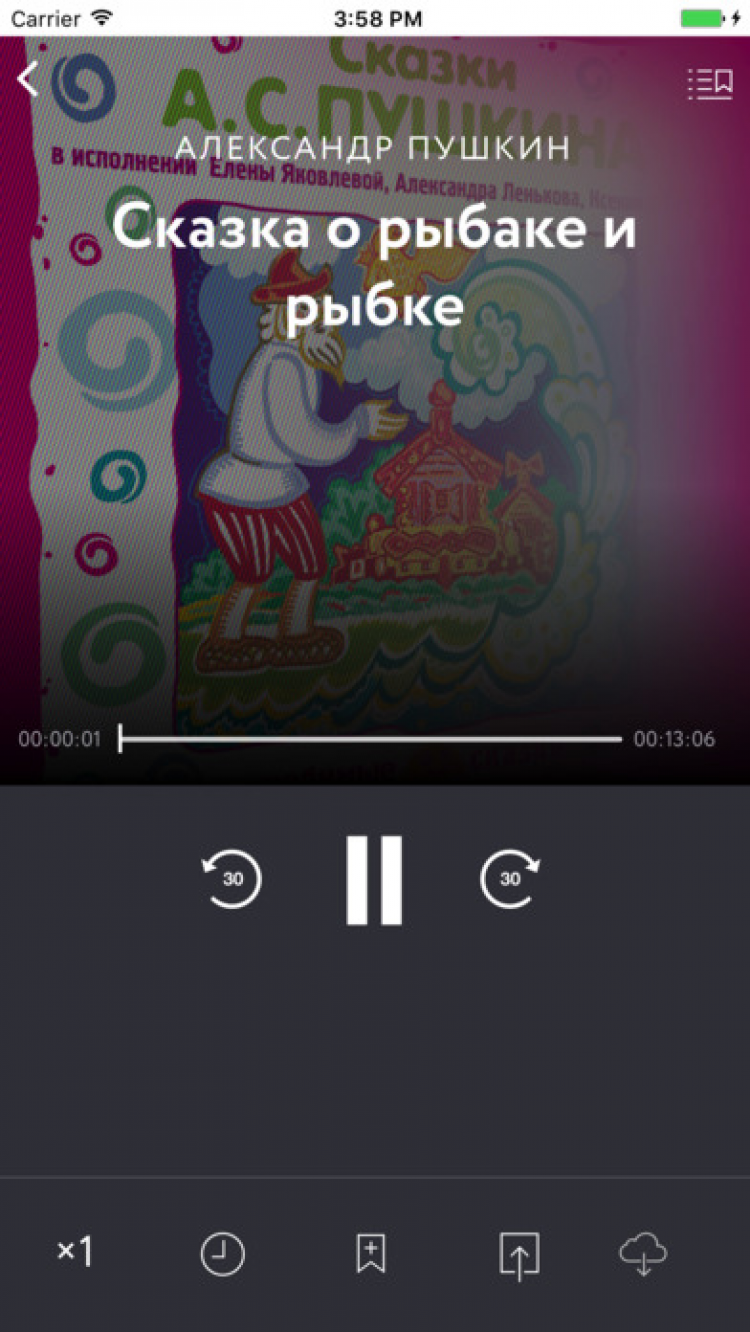Screen dimensions: 750x1332
Task: Pause the audiobook playback
Action: click(374, 879)
